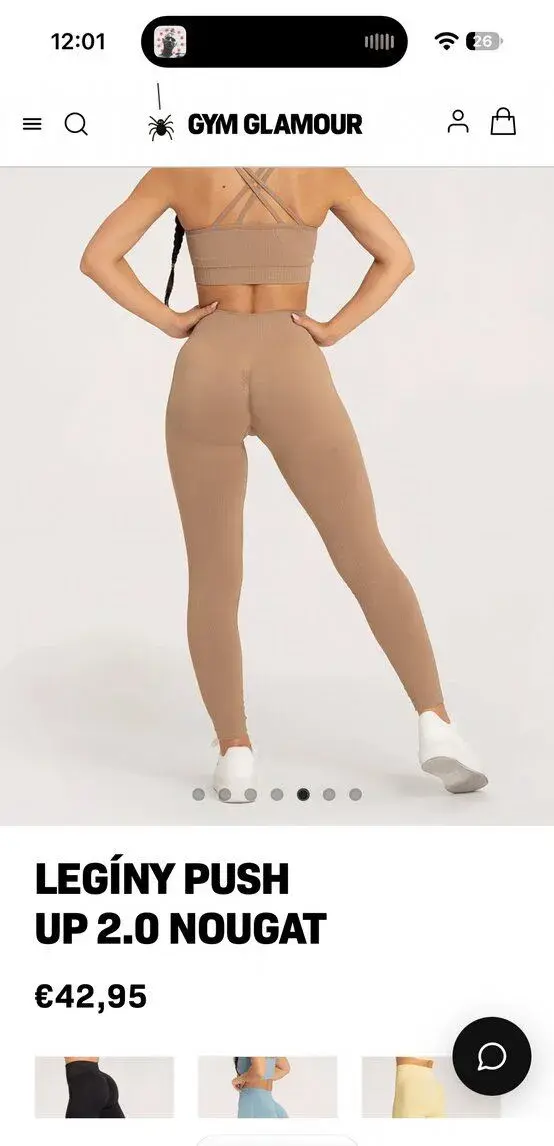The image size is (554, 1146).
Task: Jump to the last product image dot
Action: coord(355,794)
